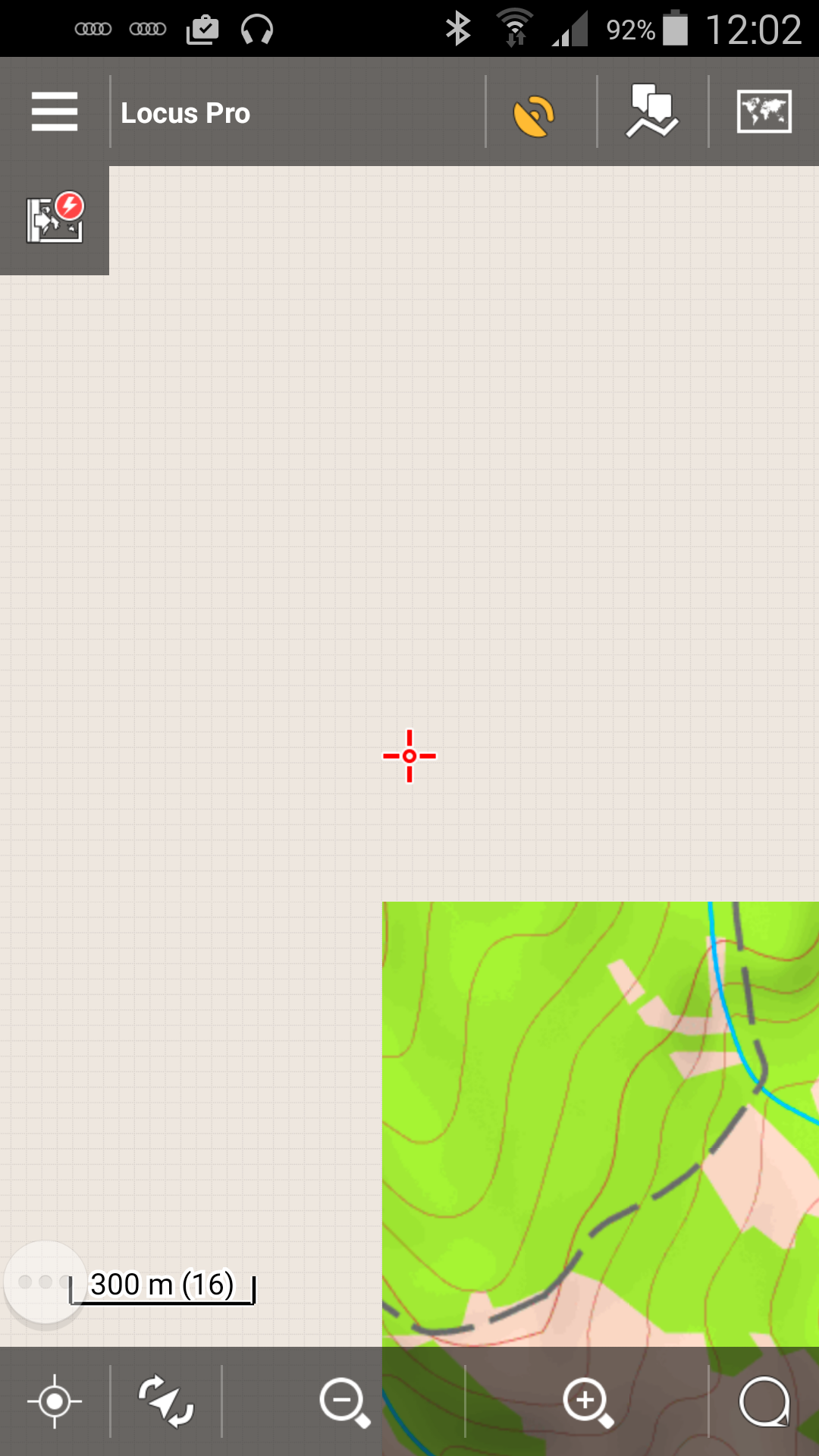The width and height of the screenshot is (819, 1456).
Task: Zoom in on the map
Action: click(x=588, y=1401)
